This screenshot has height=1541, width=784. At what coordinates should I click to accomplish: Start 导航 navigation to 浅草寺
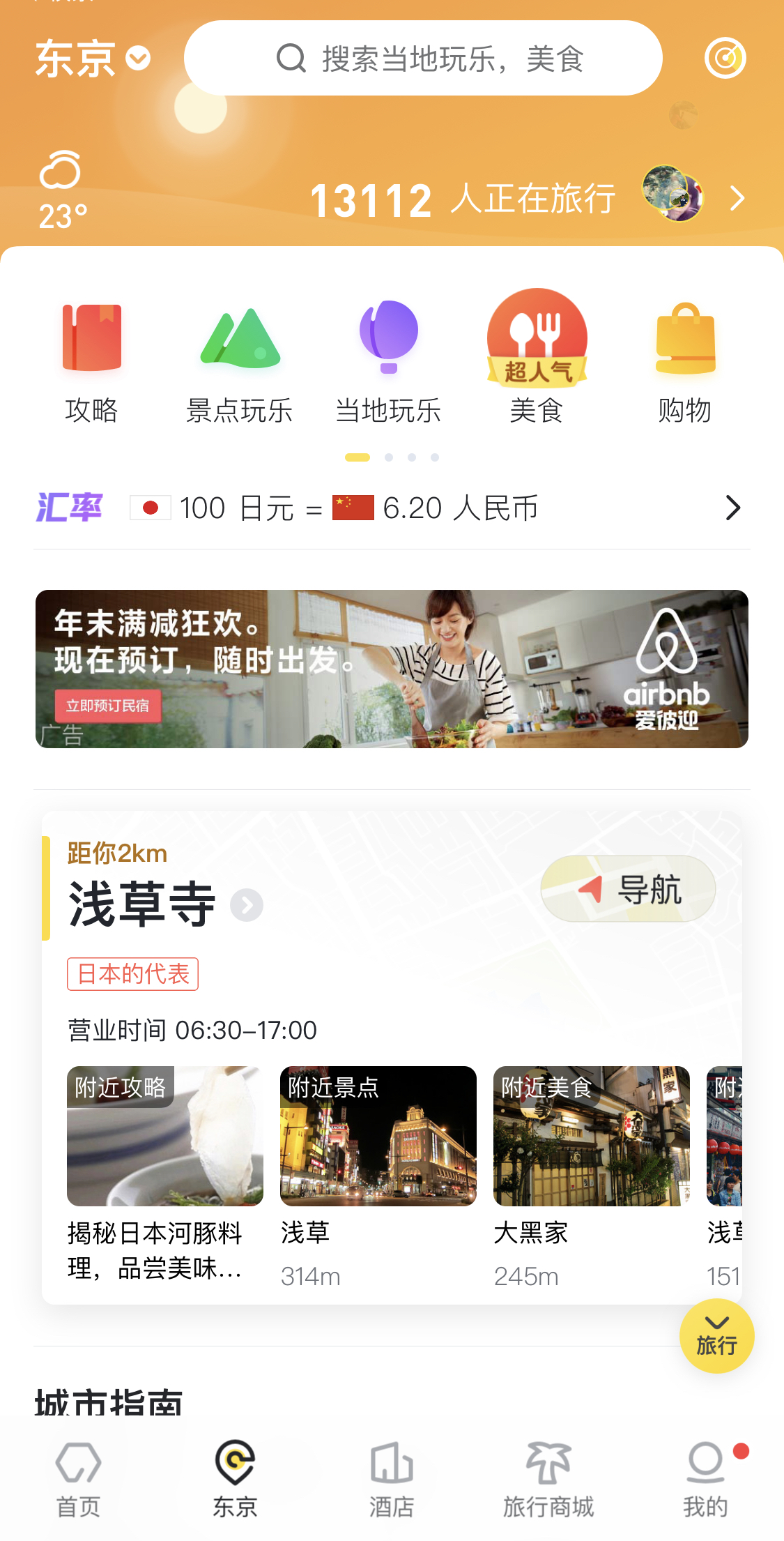point(628,889)
